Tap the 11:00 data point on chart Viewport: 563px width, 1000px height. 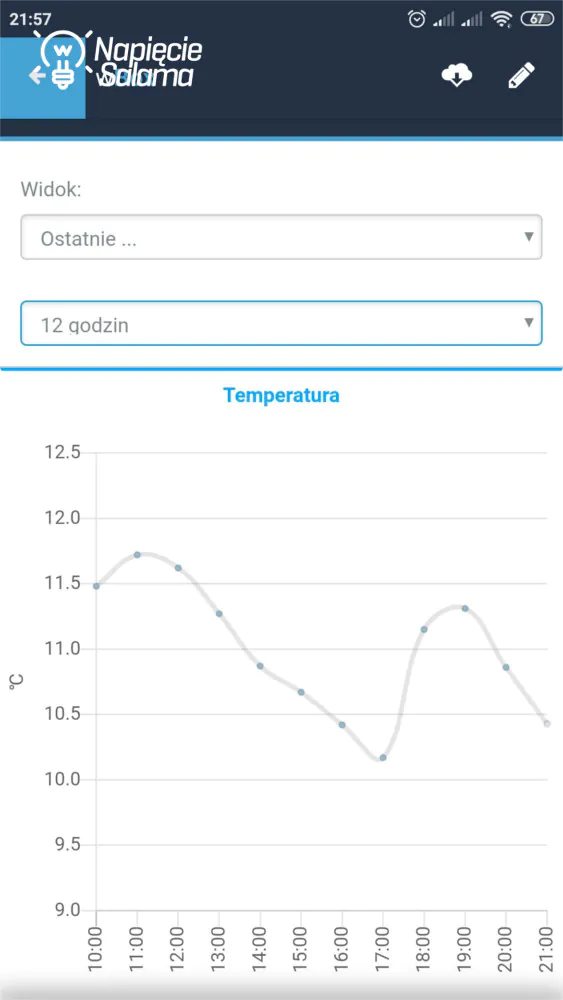(137, 555)
